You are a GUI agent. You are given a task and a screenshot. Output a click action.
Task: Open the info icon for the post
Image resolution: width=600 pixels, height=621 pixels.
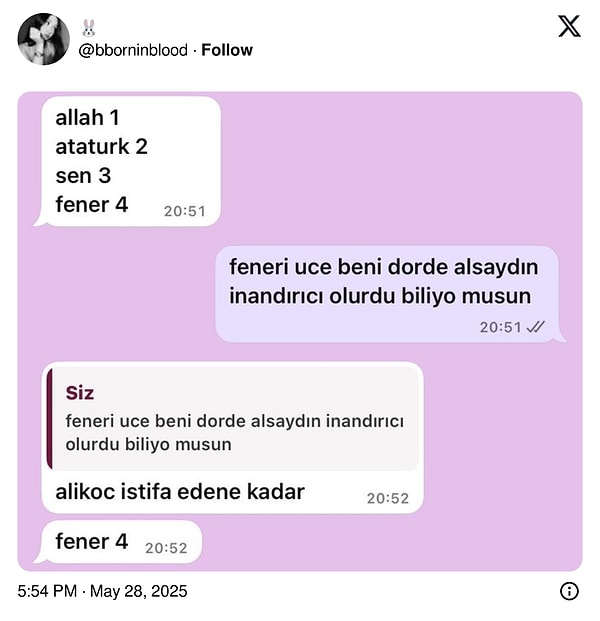point(569,591)
